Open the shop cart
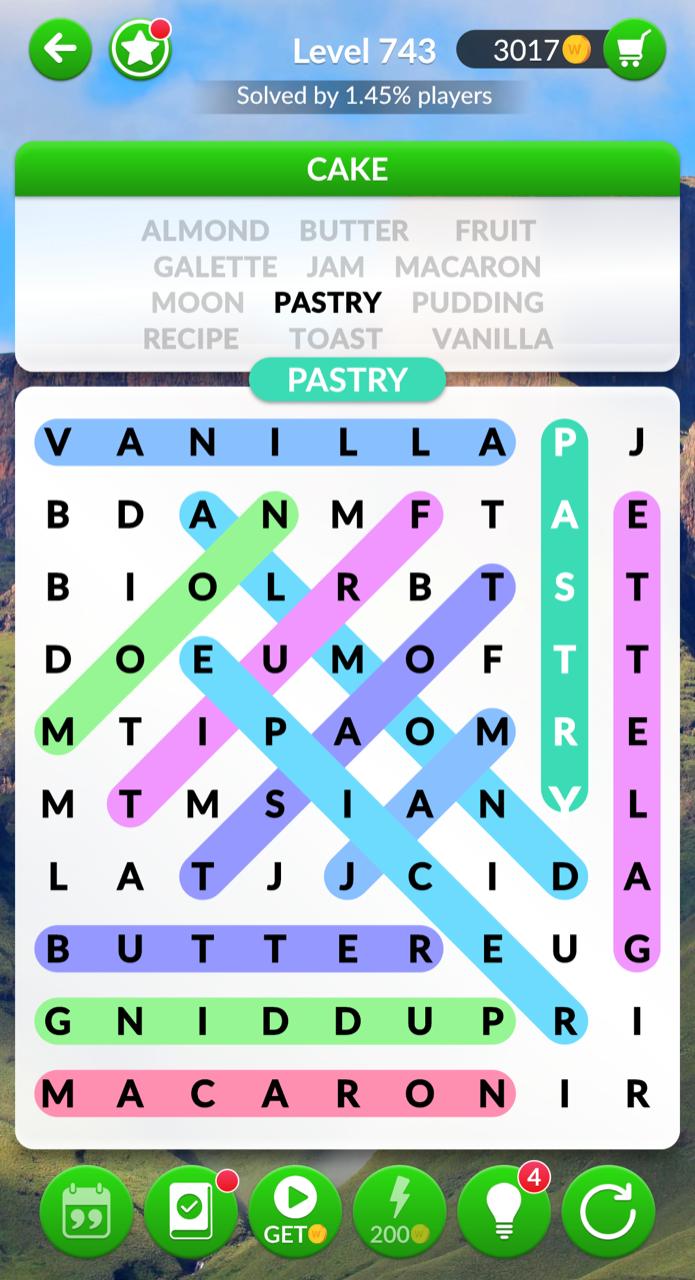The image size is (695, 1280). tap(635, 49)
